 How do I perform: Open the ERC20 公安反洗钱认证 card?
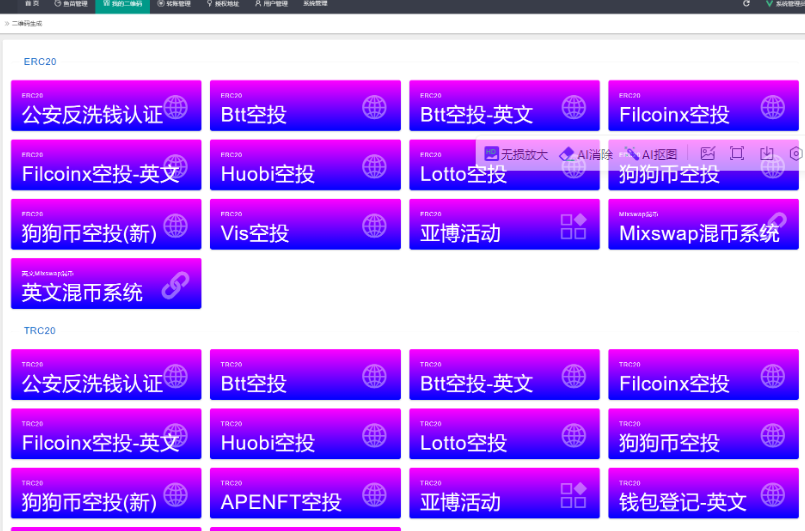pyautogui.click(x=105, y=106)
